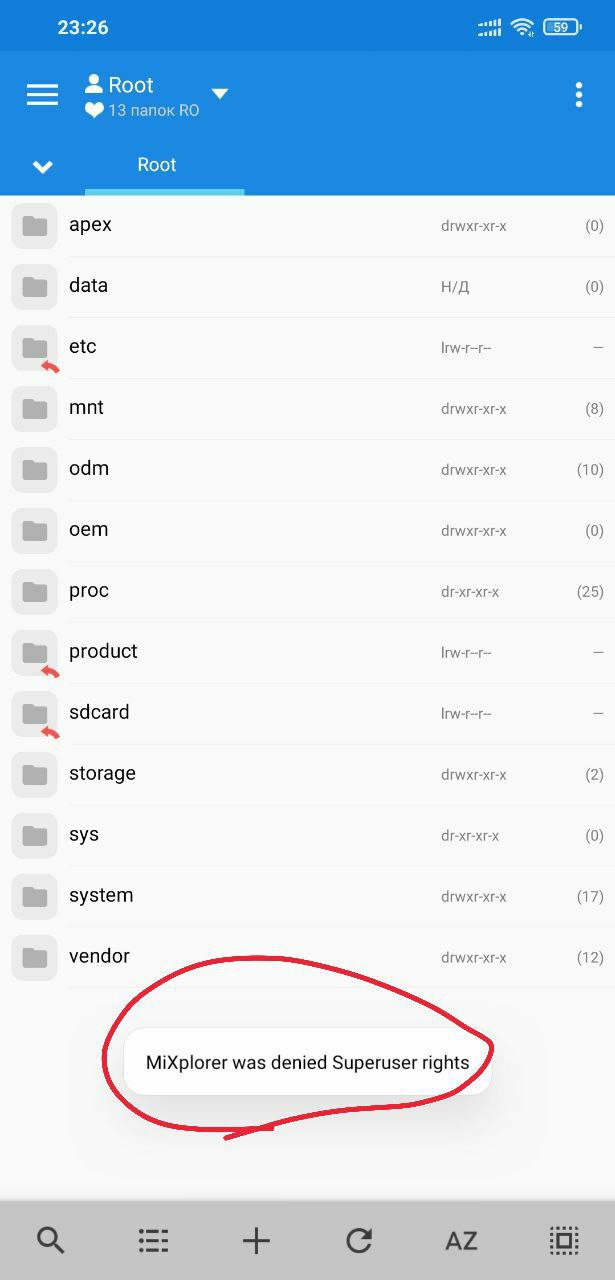Viewport: 615px width, 1280px height.
Task: Open the apex folder
Action: (x=307, y=226)
